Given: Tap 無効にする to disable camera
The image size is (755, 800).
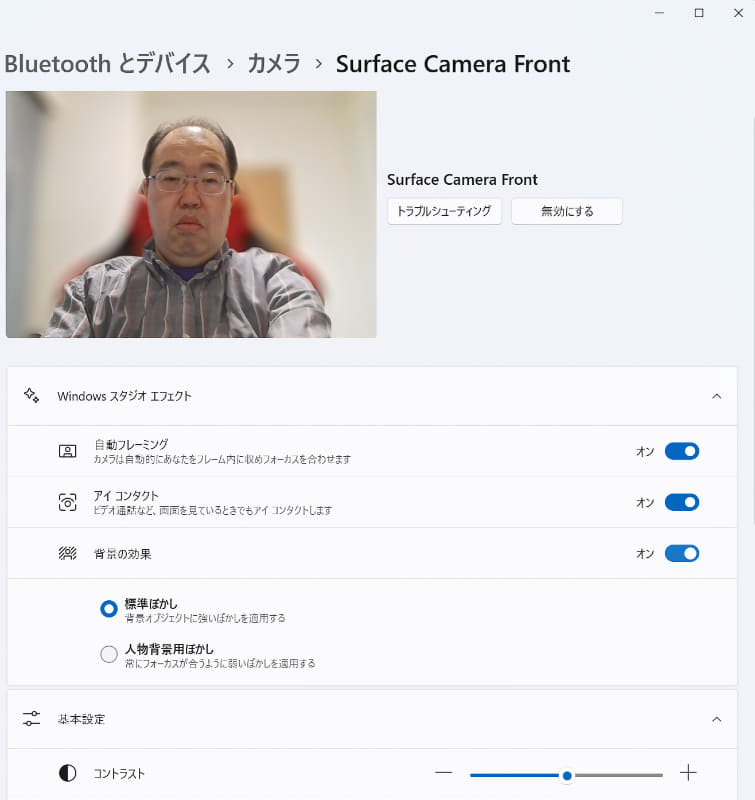Looking at the screenshot, I should pyautogui.click(x=566, y=211).
